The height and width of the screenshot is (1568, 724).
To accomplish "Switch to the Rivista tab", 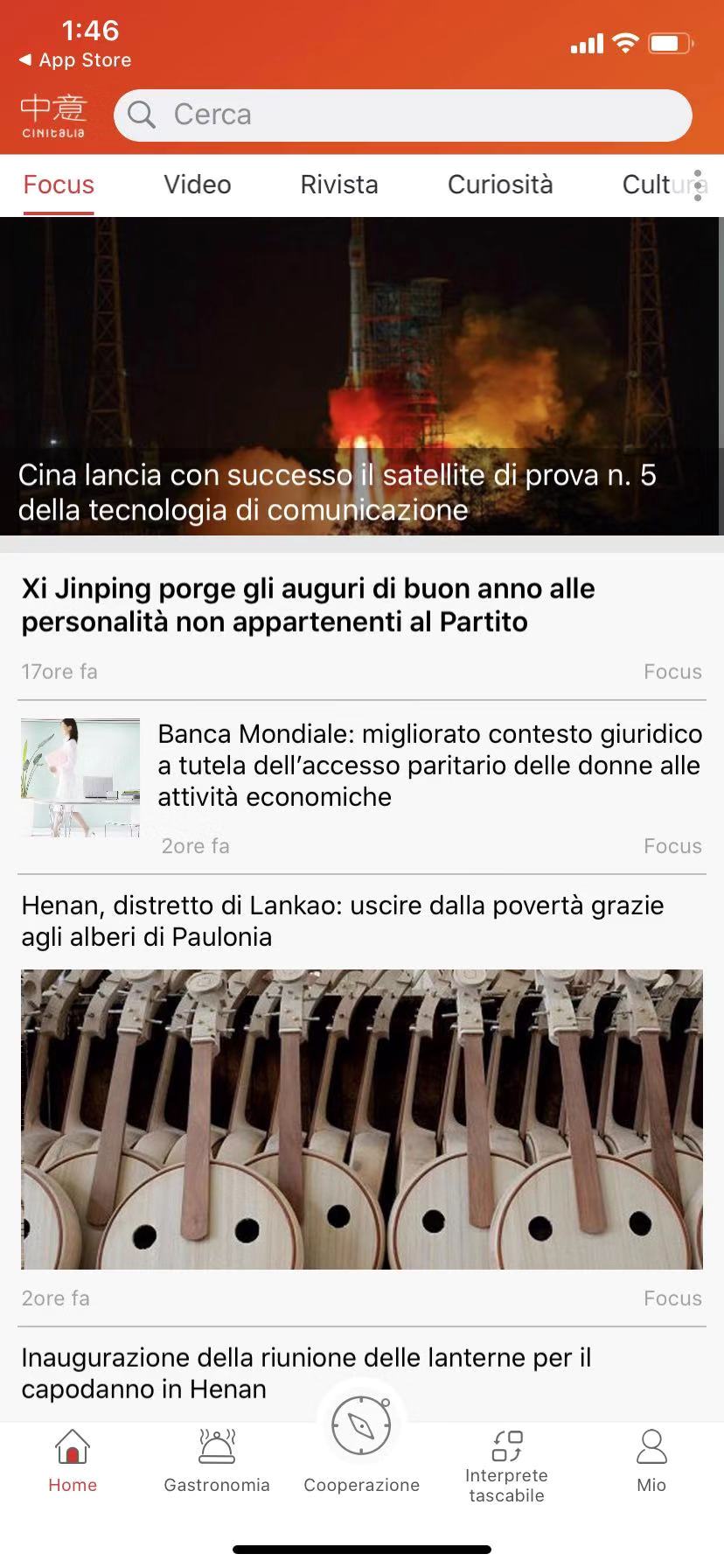I will (x=339, y=185).
